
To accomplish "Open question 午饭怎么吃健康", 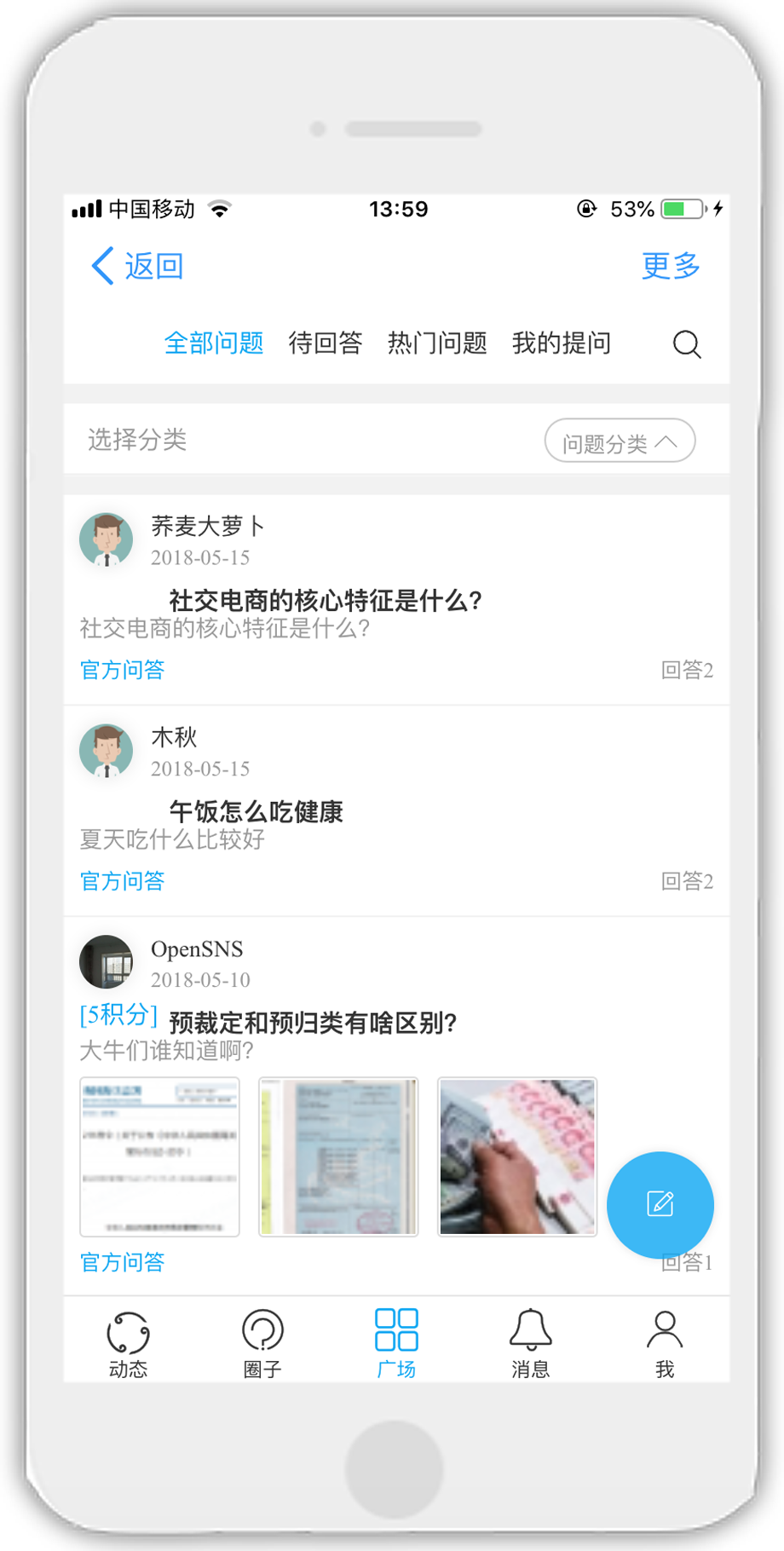I will tap(256, 811).
